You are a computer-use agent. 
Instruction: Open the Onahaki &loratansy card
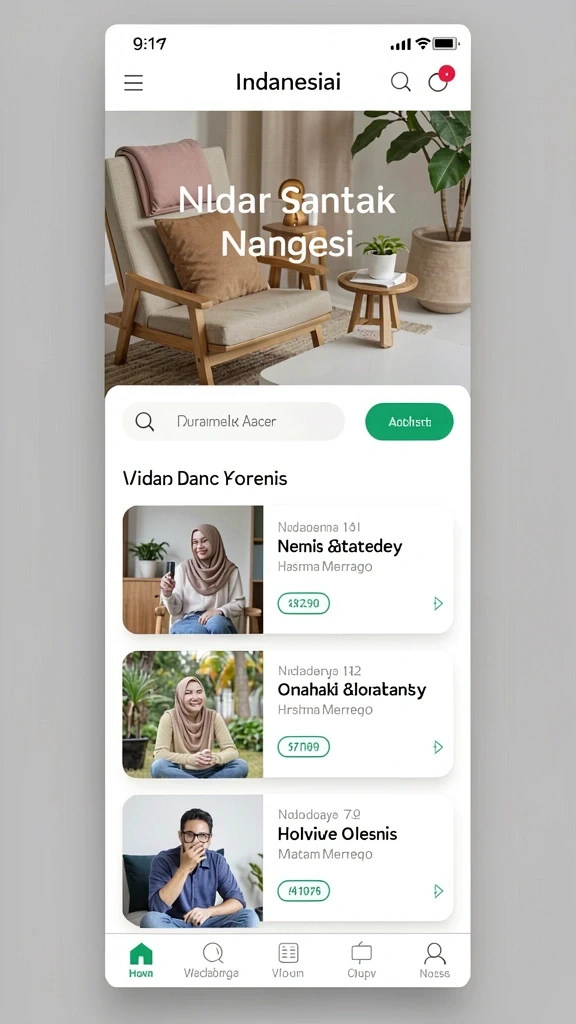pyautogui.click(x=288, y=714)
